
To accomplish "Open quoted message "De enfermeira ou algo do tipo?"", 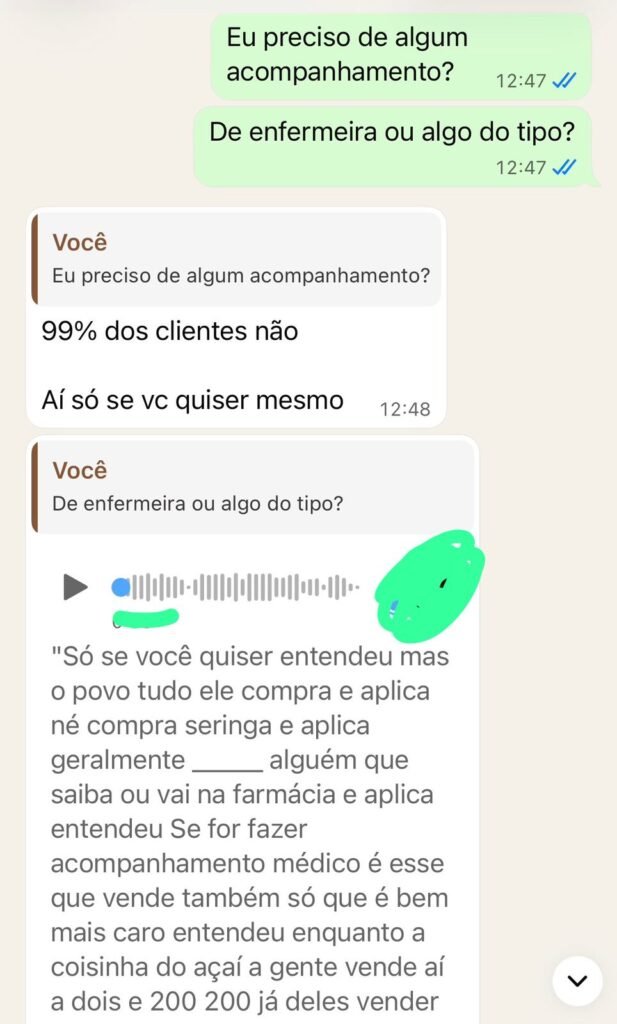I will (253, 487).
